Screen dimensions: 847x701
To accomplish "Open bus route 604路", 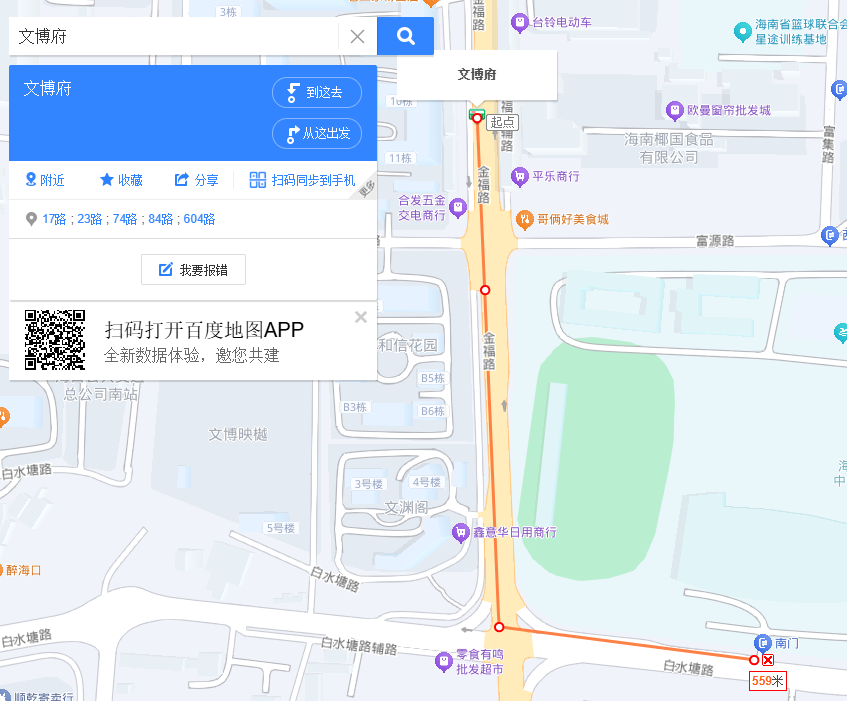I will coord(199,219).
